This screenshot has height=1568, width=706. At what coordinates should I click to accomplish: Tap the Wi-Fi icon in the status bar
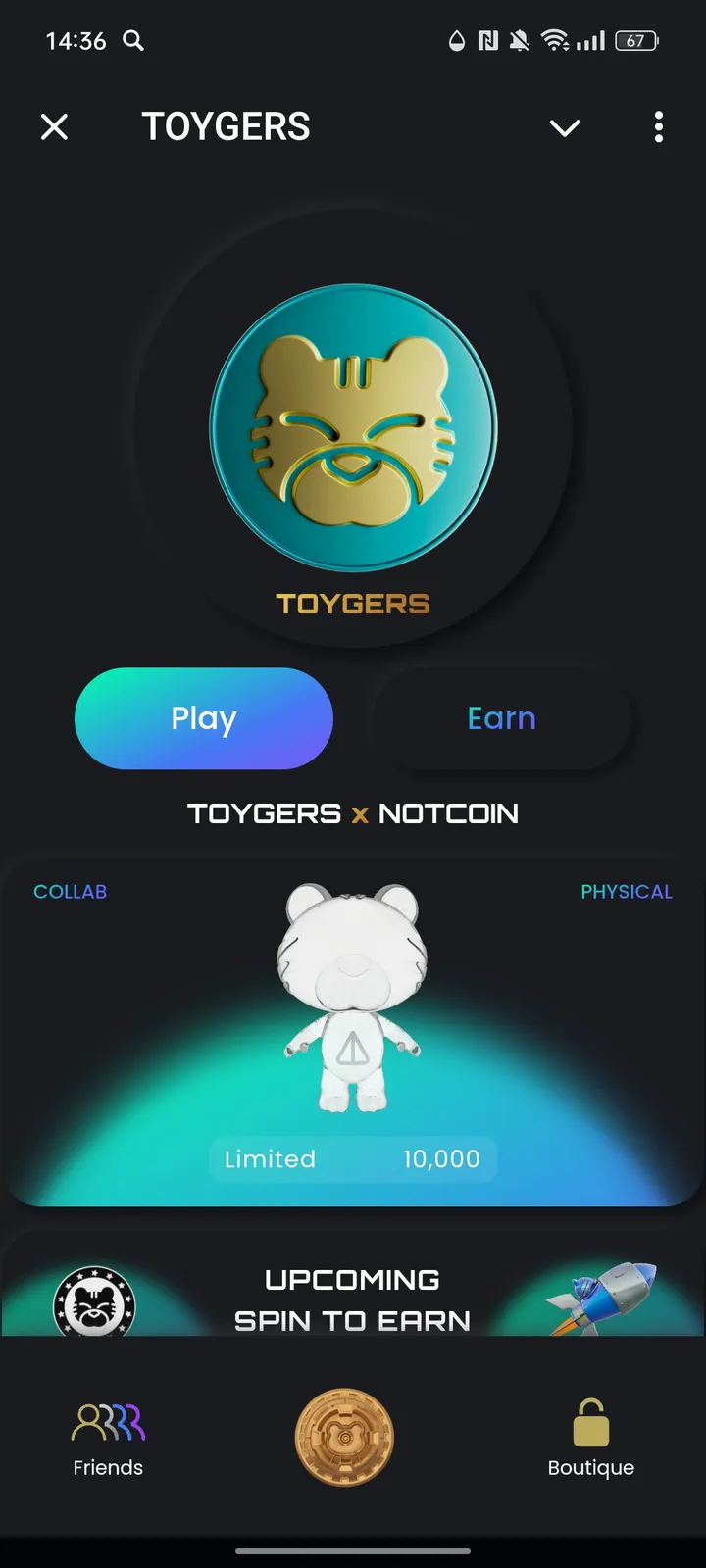[555, 40]
